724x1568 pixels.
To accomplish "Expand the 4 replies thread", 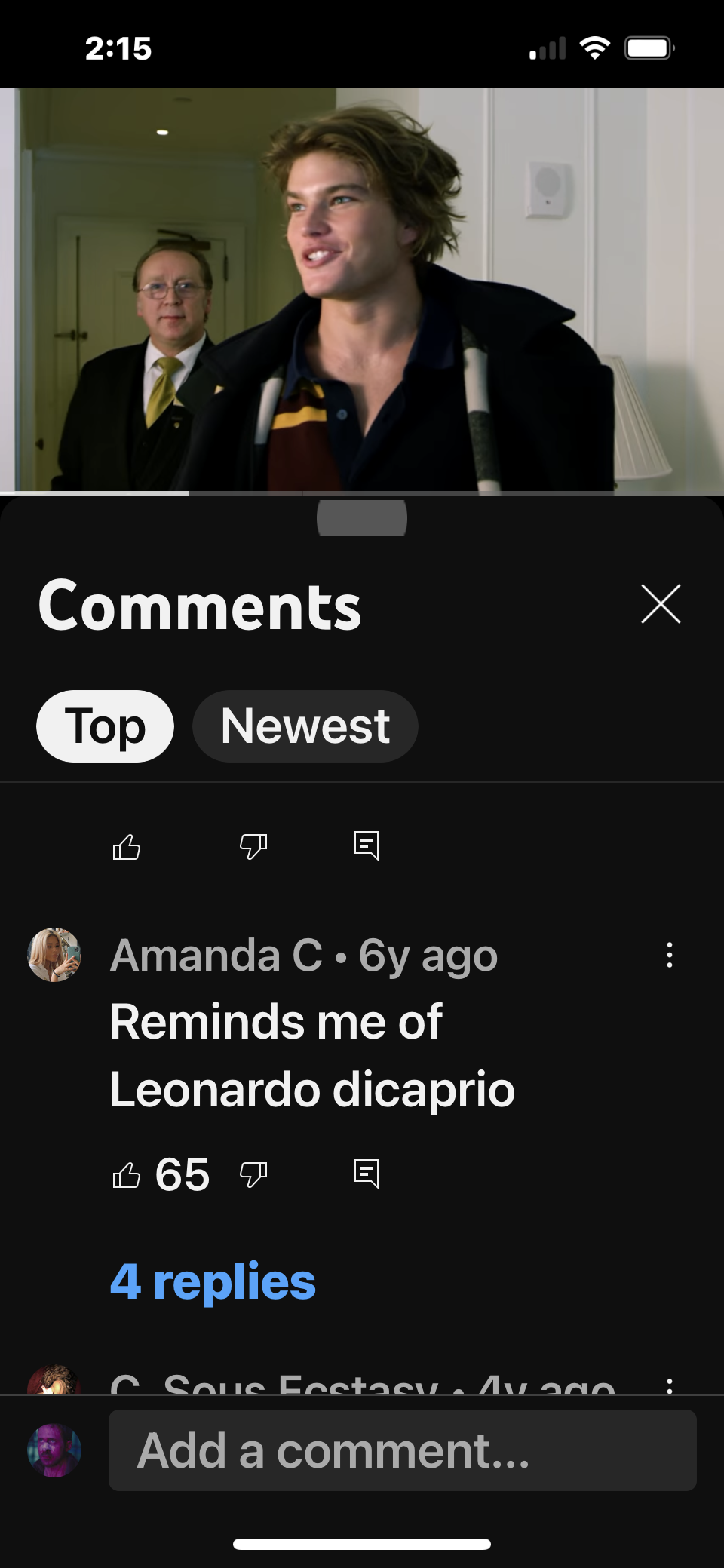I will click(213, 1281).
